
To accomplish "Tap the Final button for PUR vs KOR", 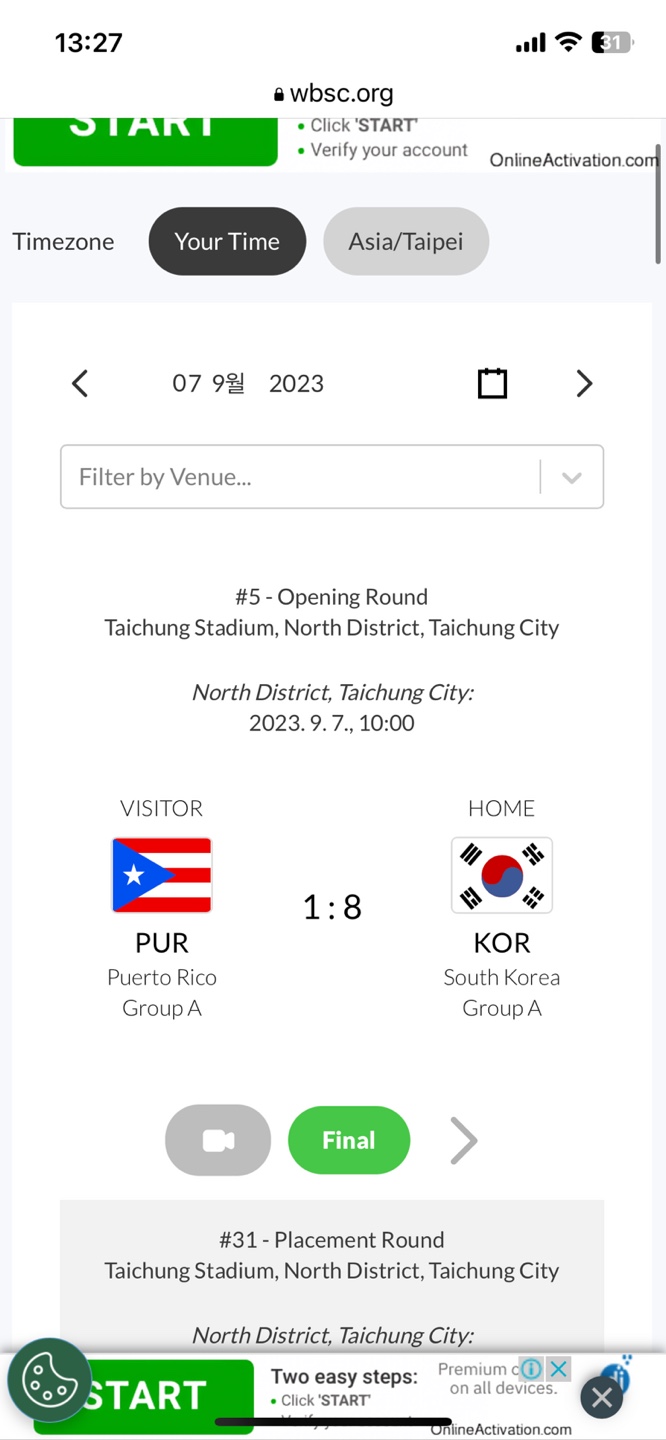I will point(349,1140).
